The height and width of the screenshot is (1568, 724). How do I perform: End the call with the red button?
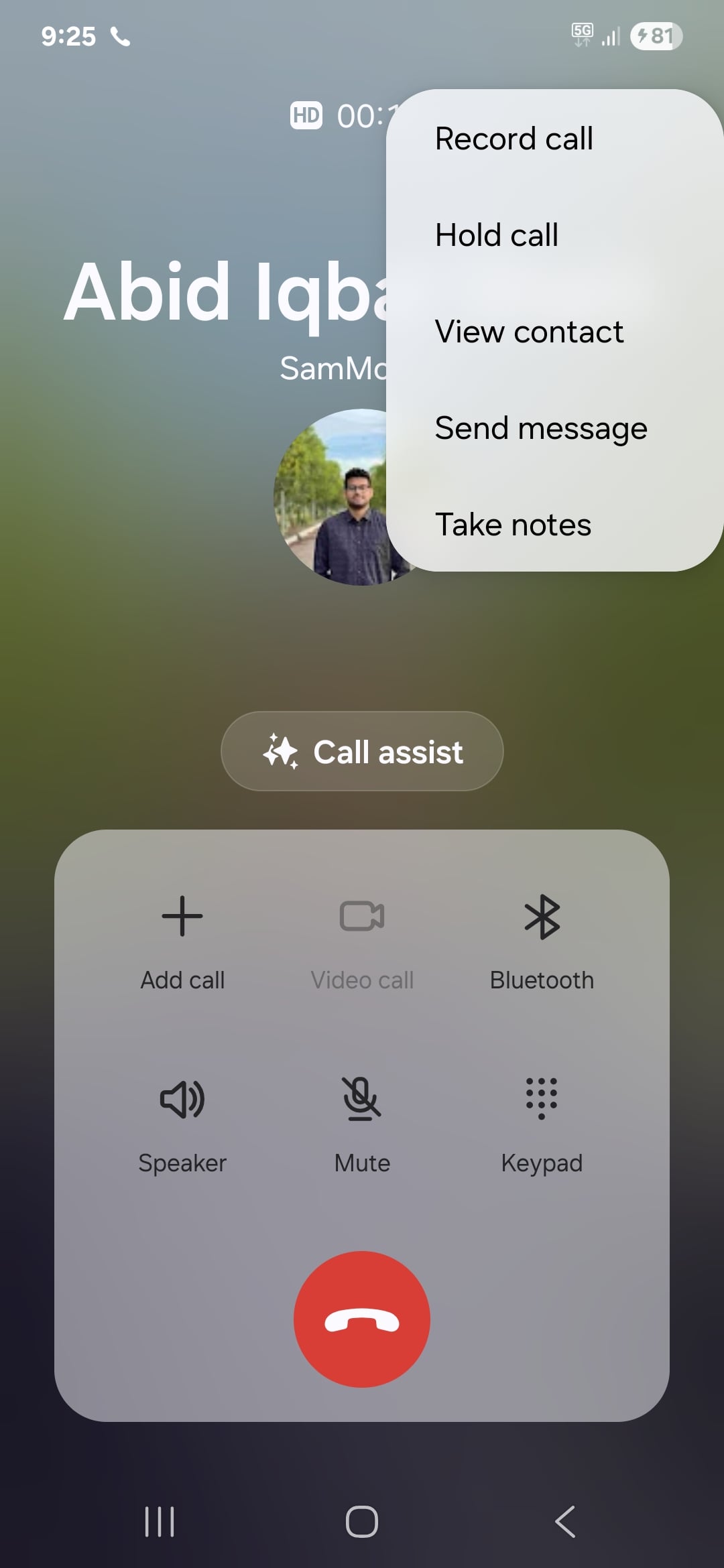pyautogui.click(x=362, y=1319)
